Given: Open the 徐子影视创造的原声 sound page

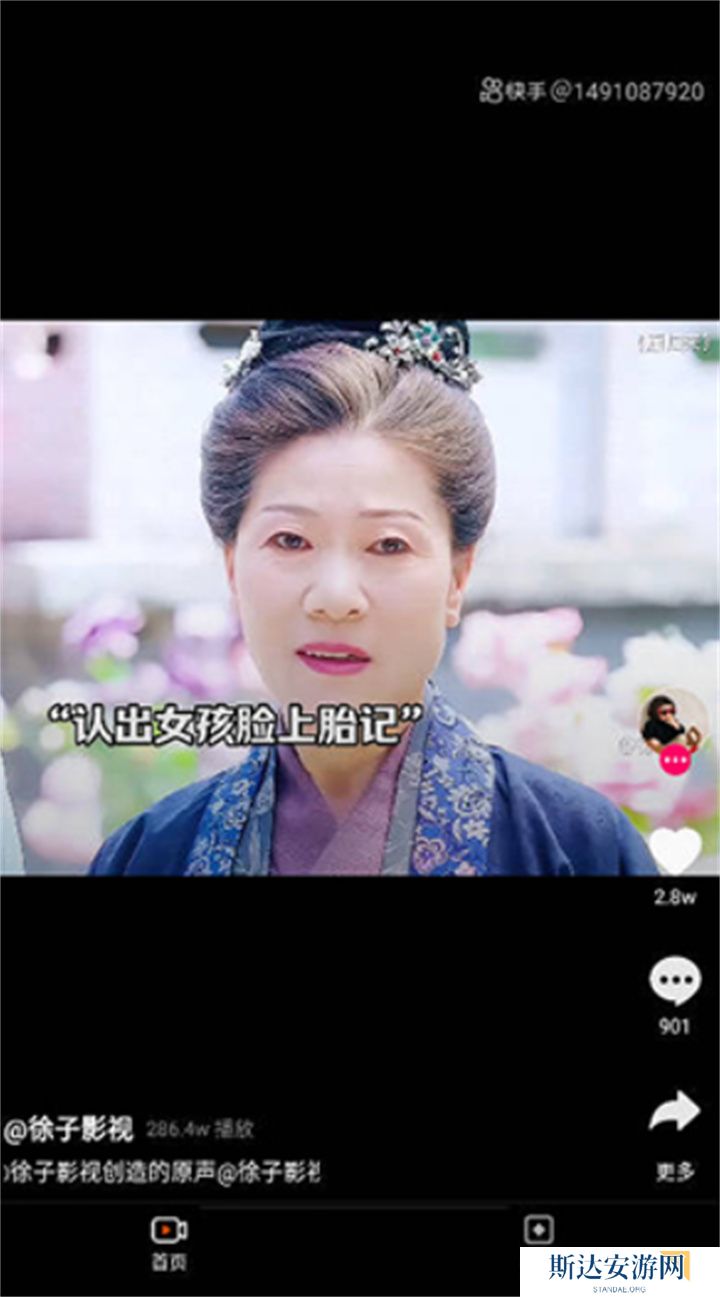Looking at the screenshot, I should [160, 1172].
